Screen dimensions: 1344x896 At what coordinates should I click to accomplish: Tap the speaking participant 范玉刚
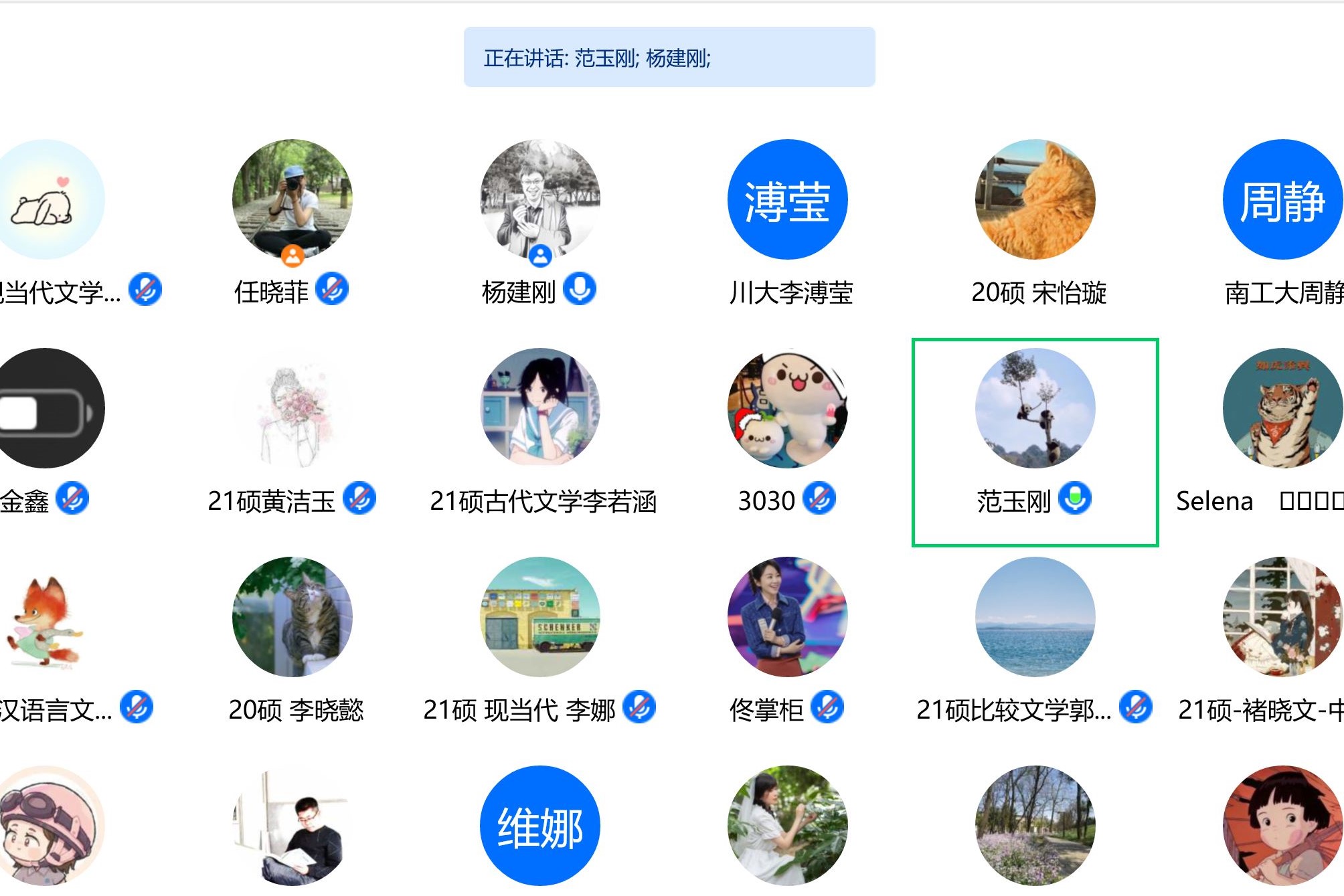[1035, 408]
